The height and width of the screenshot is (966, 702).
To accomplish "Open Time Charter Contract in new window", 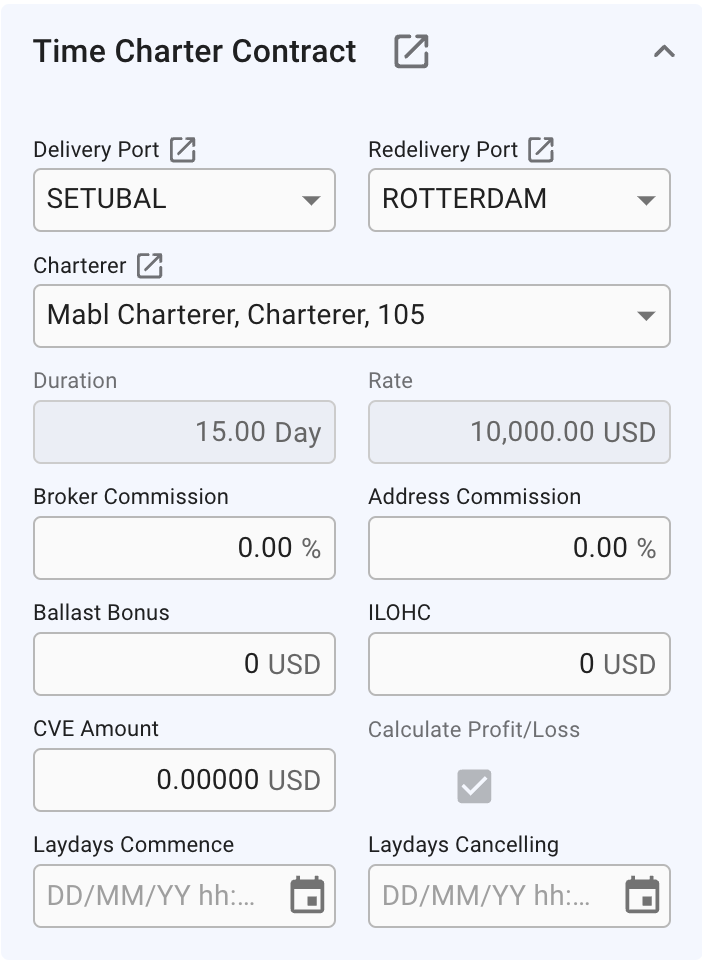I will click(411, 52).
